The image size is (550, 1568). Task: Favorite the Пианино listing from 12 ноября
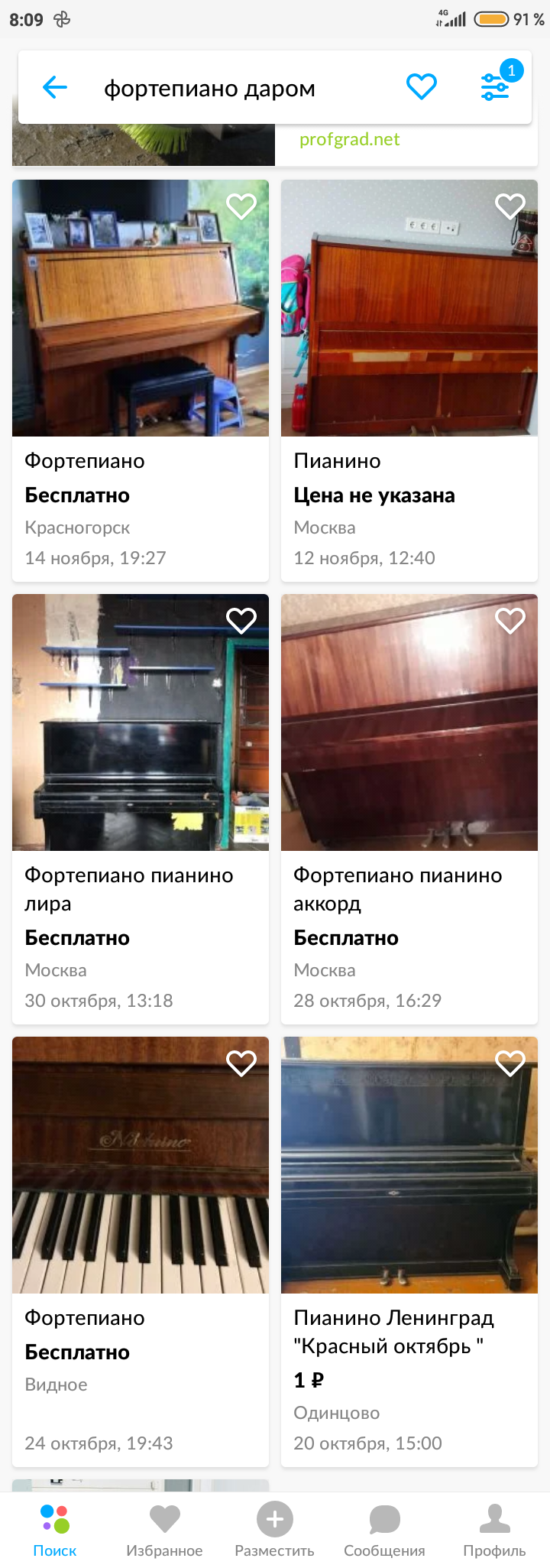[510, 206]
